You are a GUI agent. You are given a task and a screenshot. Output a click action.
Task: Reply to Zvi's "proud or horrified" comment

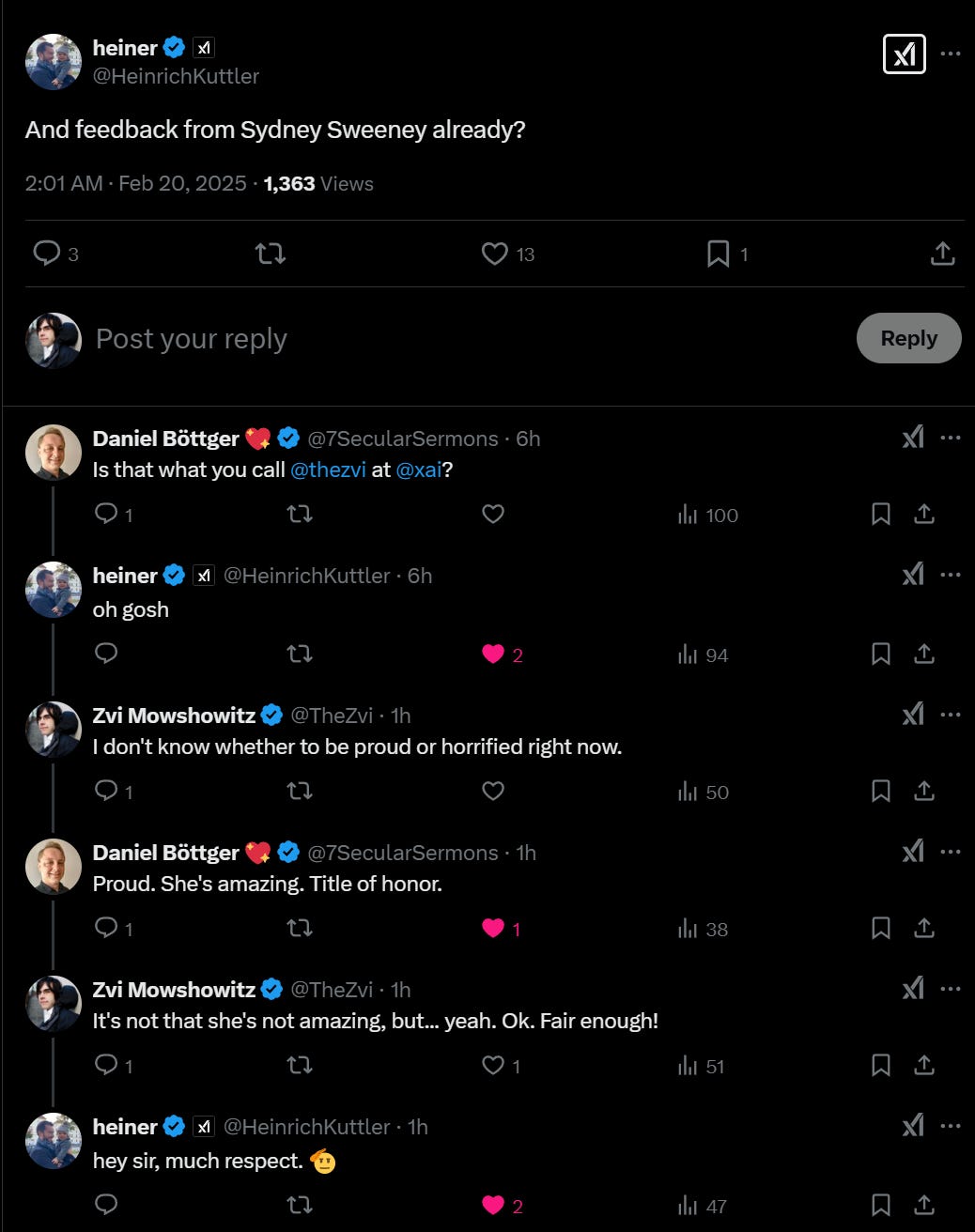(x=106, y=791)
